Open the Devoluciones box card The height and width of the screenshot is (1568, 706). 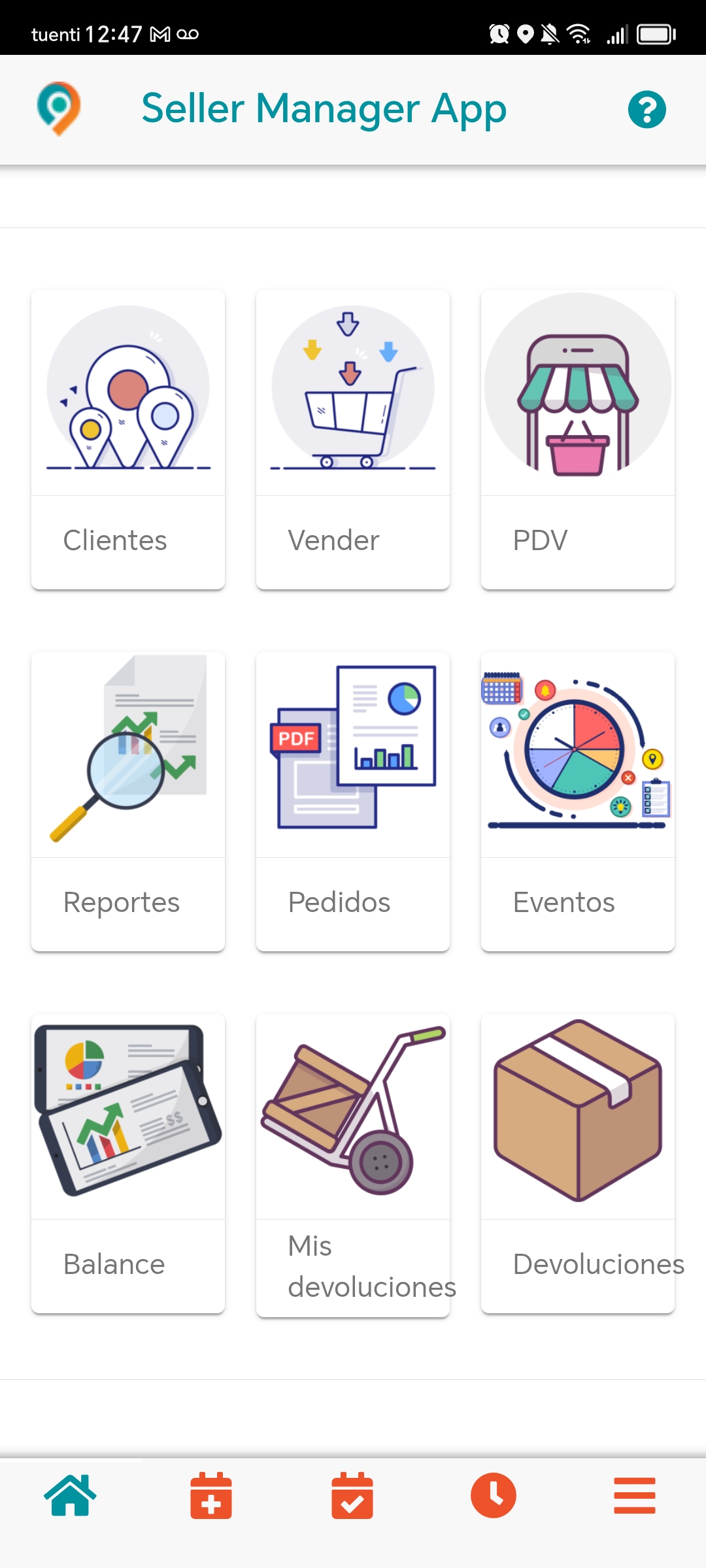(x=578, y=1163)
